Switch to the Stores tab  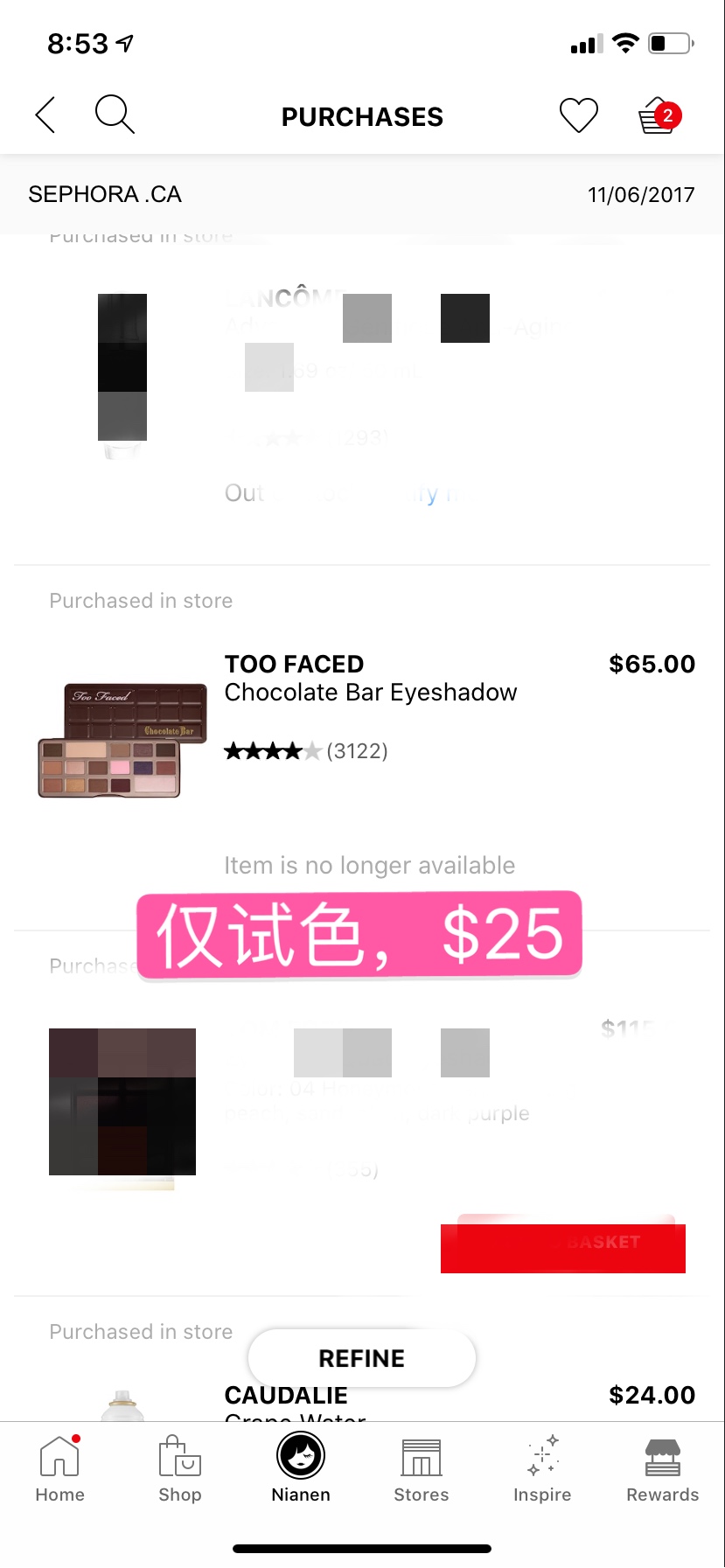point(422,1469)
